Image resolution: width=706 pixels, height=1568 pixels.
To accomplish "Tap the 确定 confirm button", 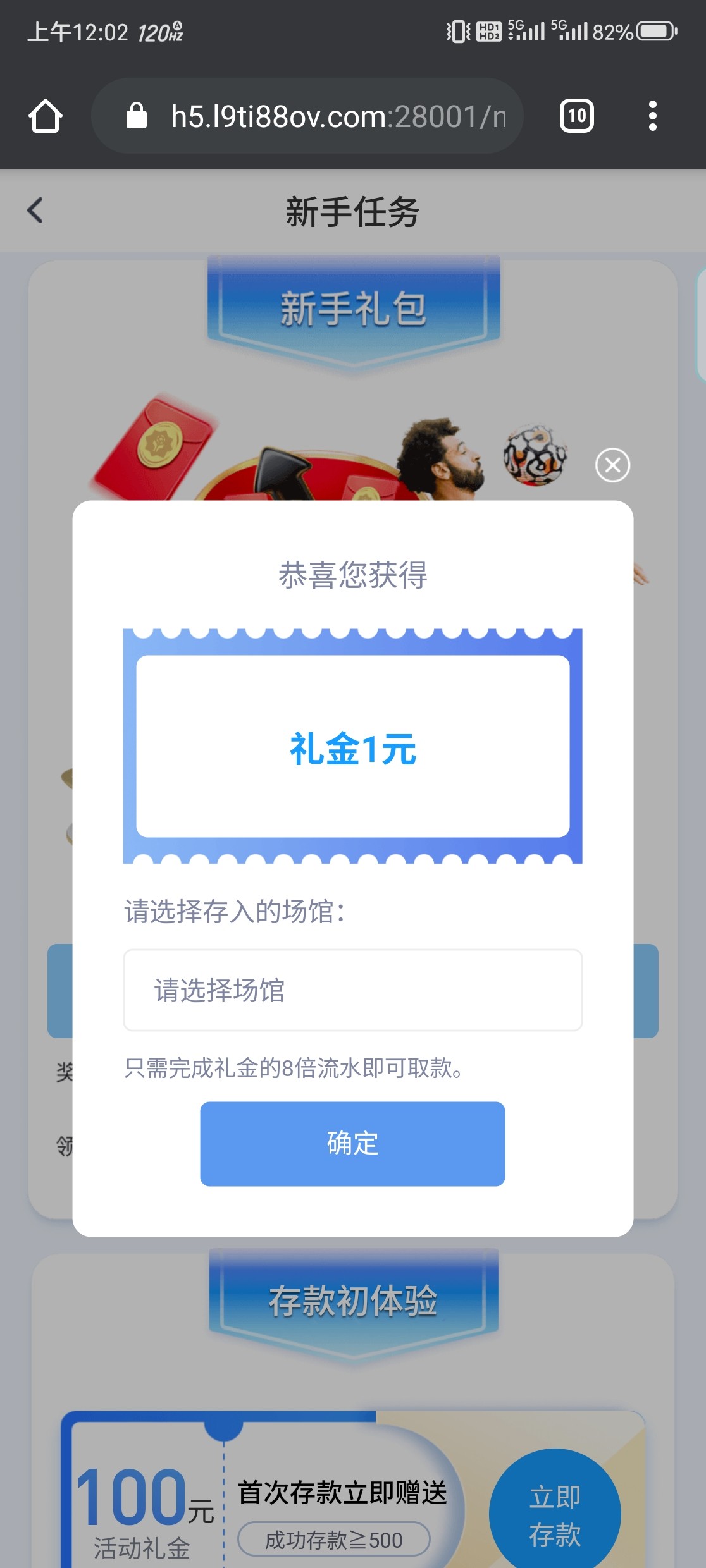I will (352, 1143).
